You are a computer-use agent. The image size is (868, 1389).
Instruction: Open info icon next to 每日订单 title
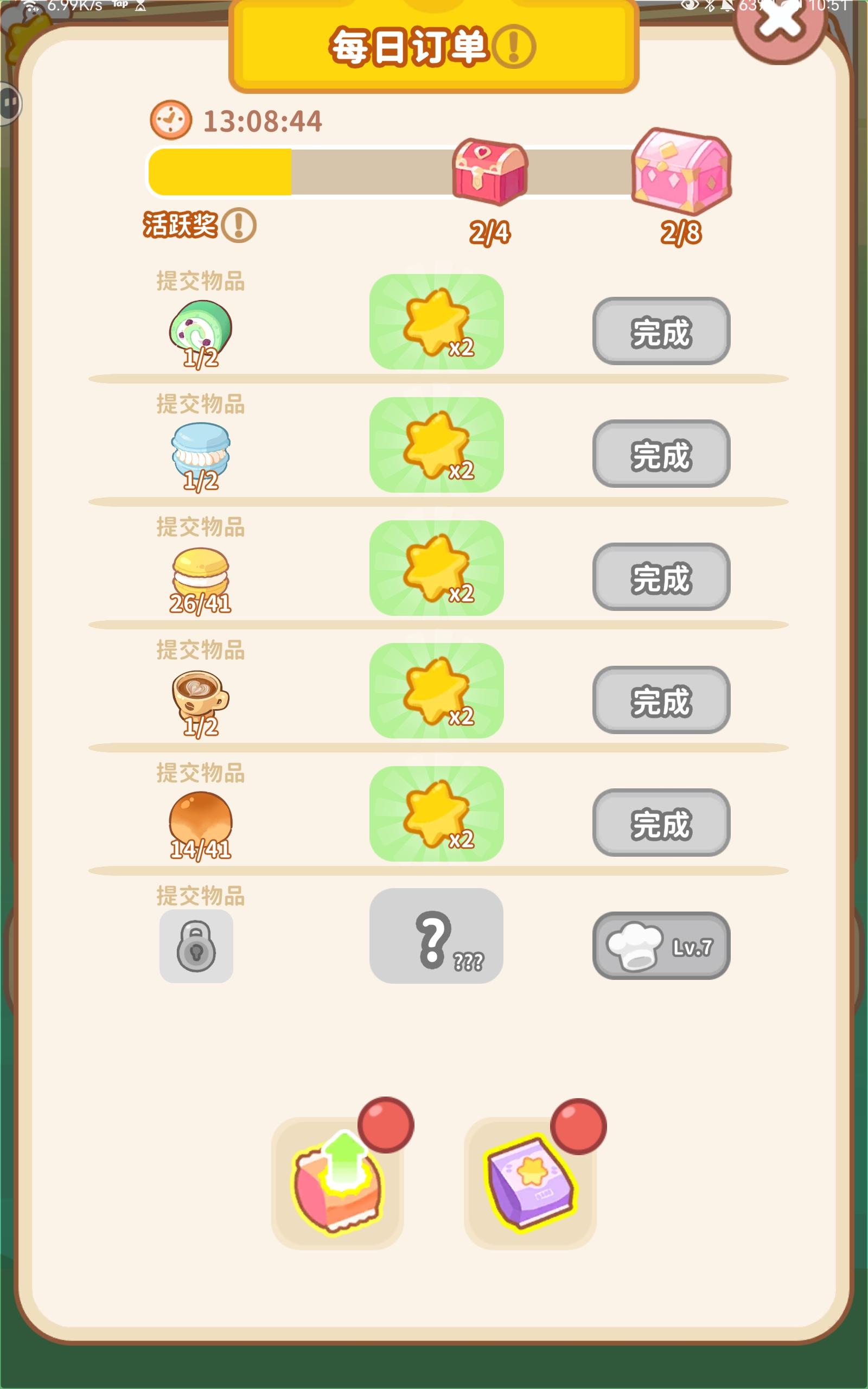tap(514, 47)
